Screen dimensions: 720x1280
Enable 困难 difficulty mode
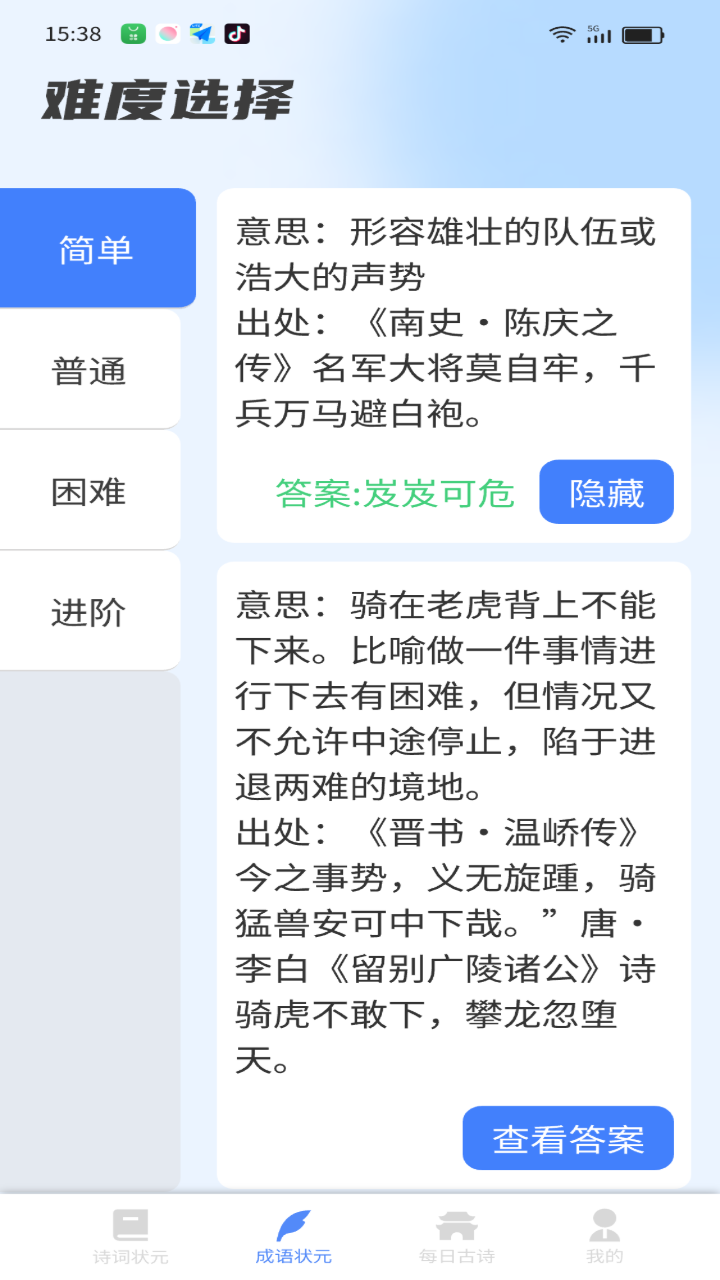(90, 490)
